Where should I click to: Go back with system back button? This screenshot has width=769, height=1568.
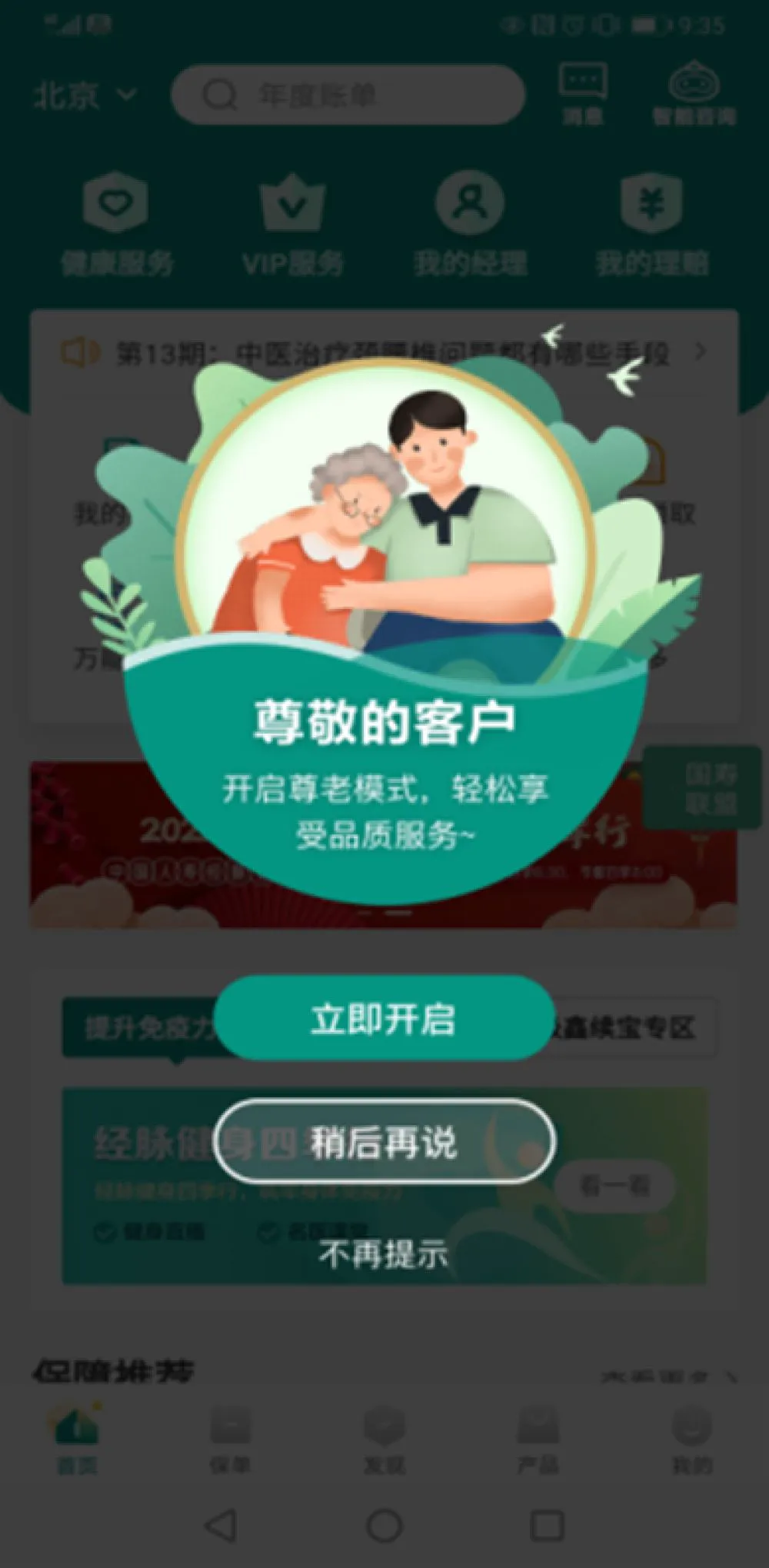coord(221,1524)
